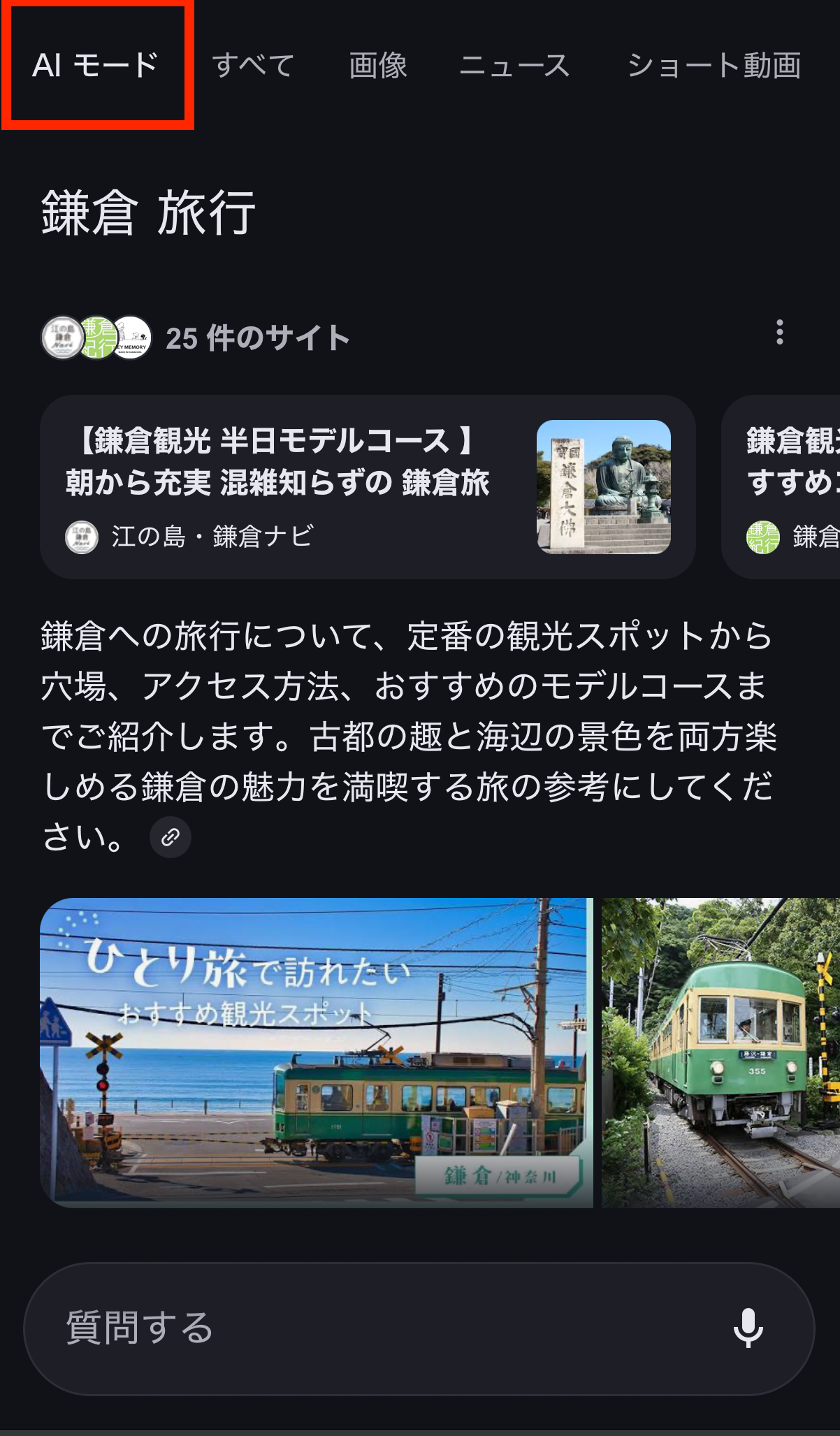Open the green Enoden train photo
Screen dimensions: 840x1436
(720, 1052)
